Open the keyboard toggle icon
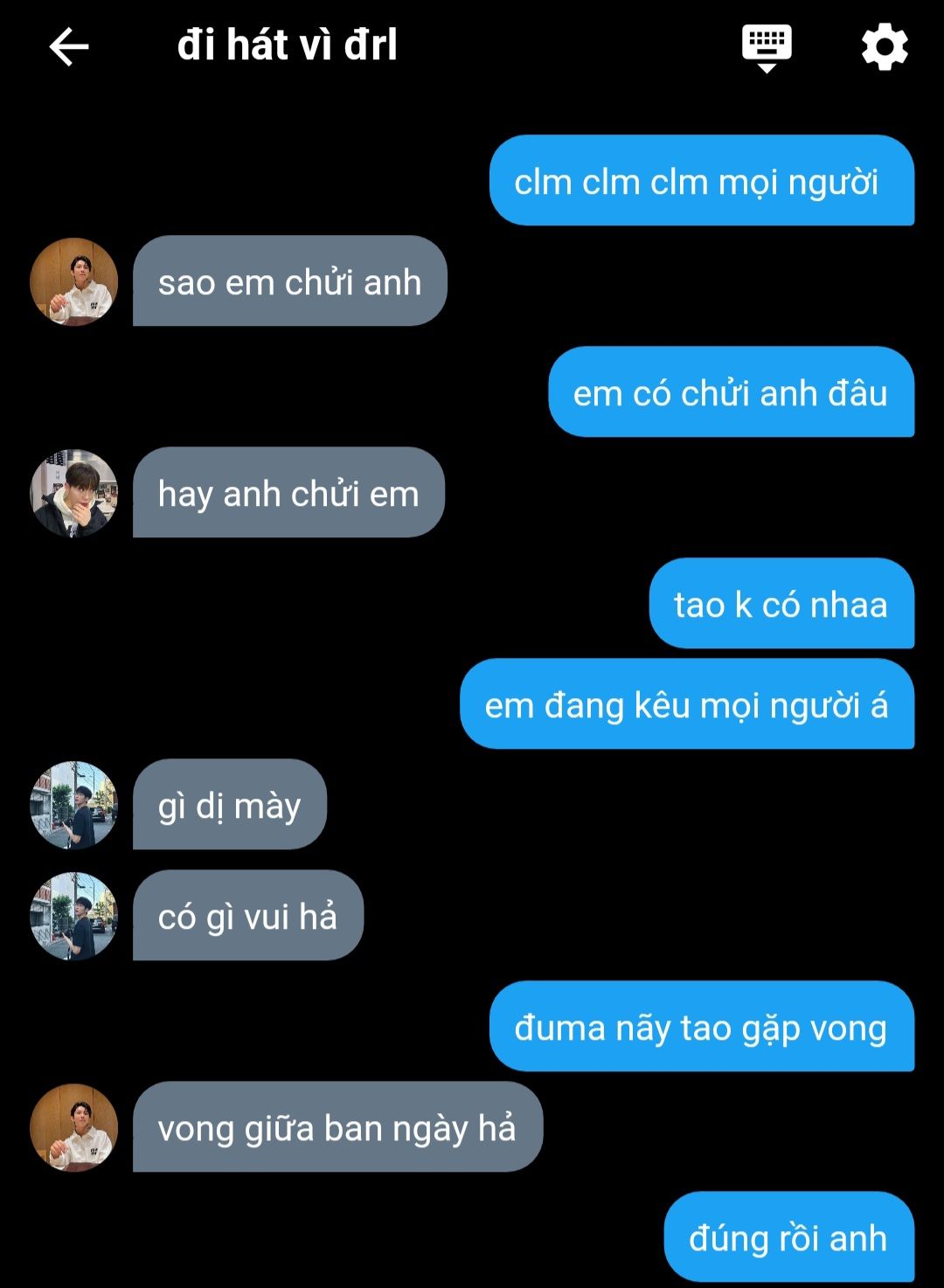The height and width of the screenshot is (1288, 944). (x=767, y=47)
